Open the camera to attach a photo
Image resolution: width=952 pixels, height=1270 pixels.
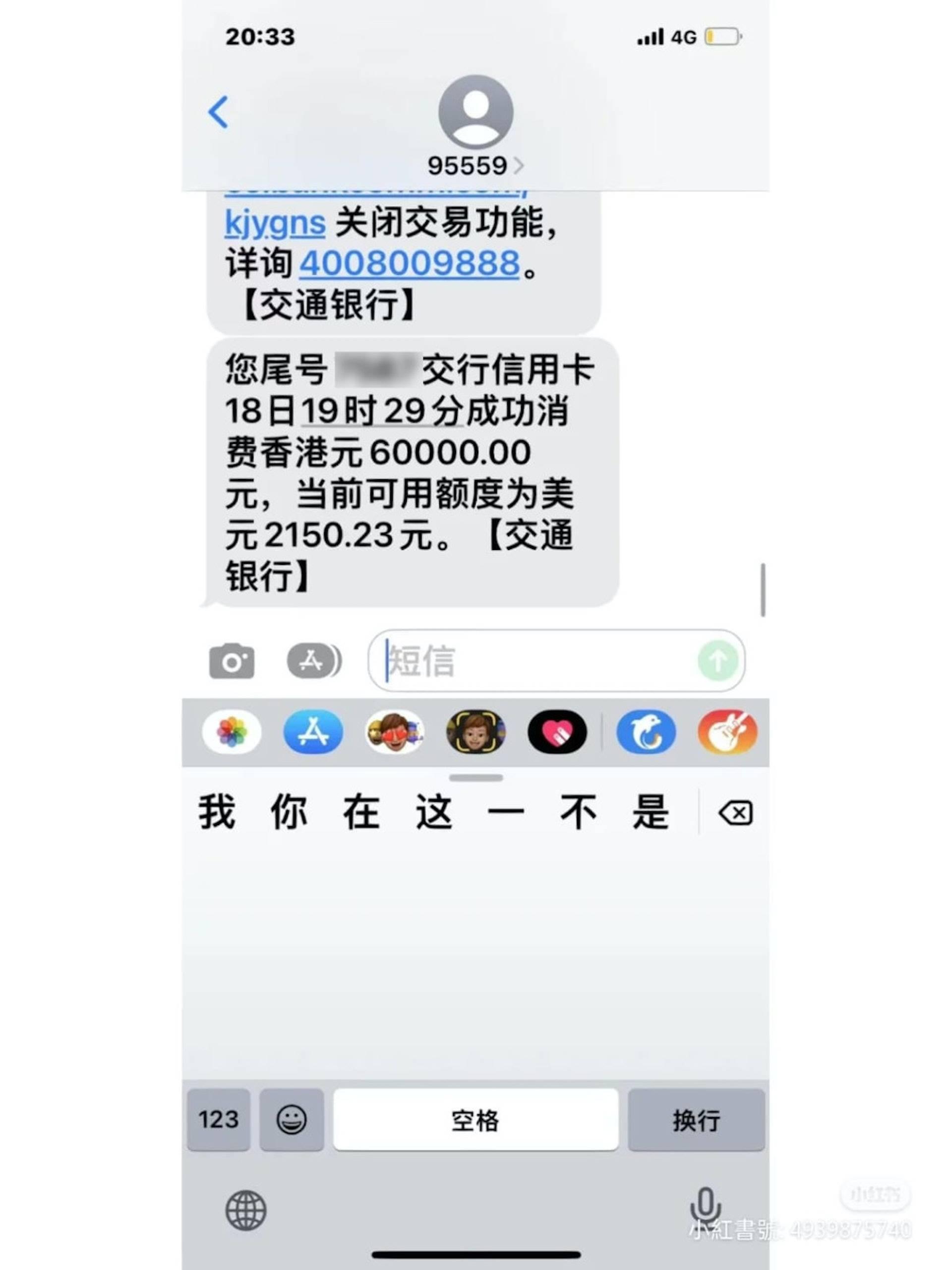(232, 661)
